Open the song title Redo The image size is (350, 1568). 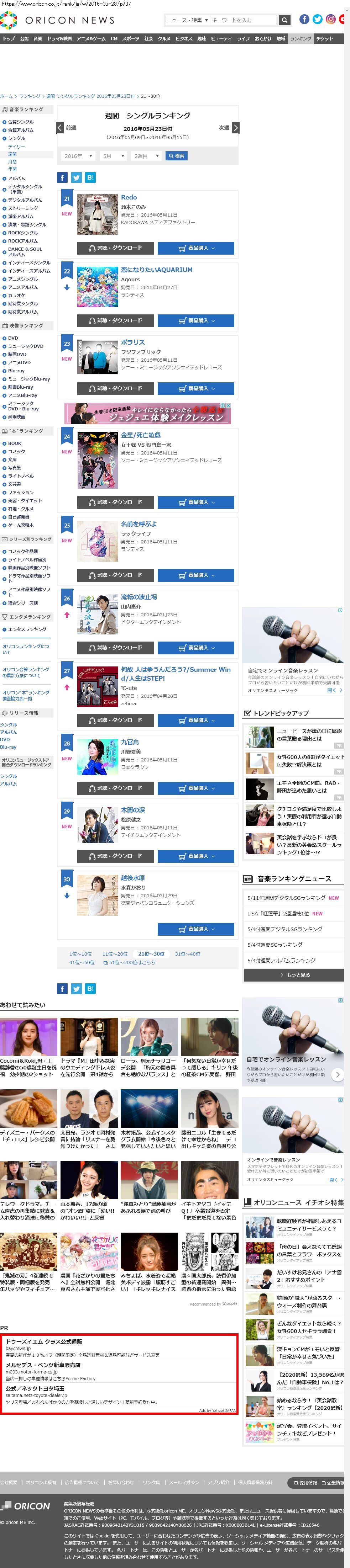tap(129, 197)
